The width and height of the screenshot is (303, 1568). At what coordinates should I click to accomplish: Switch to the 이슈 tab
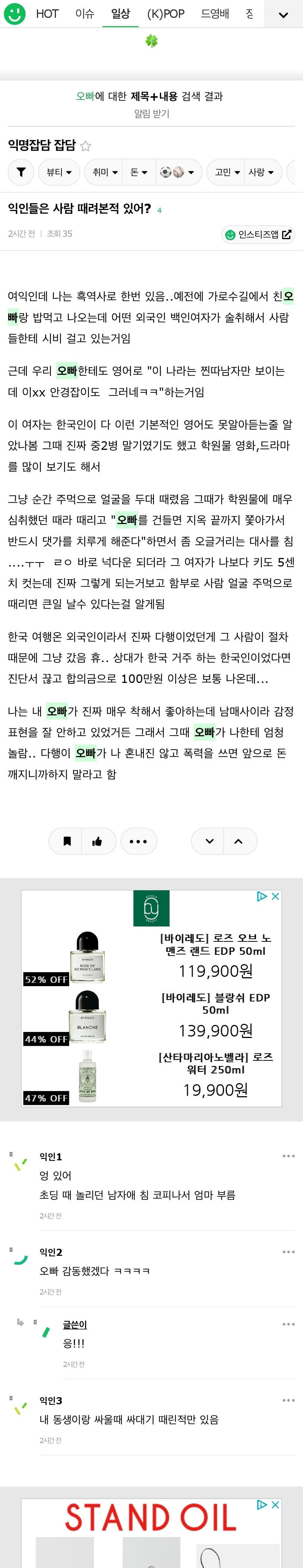click(x=85, y=14)
